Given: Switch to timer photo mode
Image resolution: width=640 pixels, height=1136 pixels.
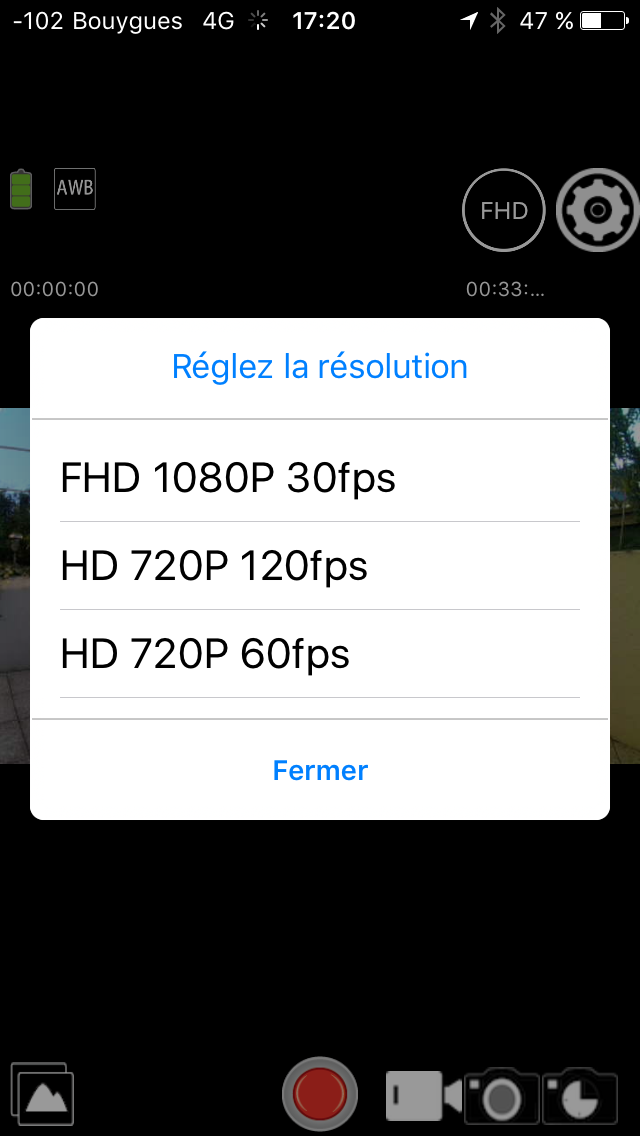Looking at the screenshot, I should [580, 1095].
